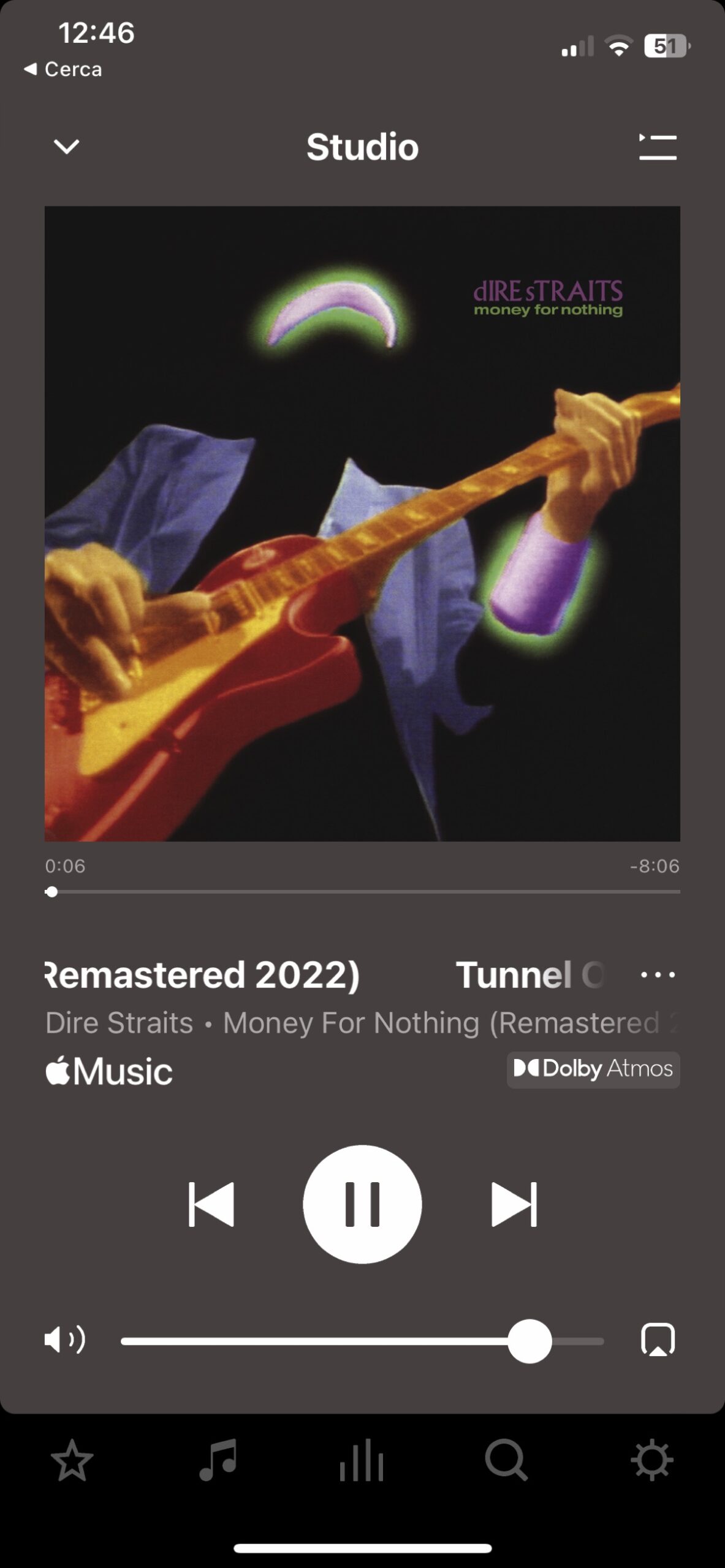
Task: Tap the song progress bar to seek
Action: (x=362, y=892)
